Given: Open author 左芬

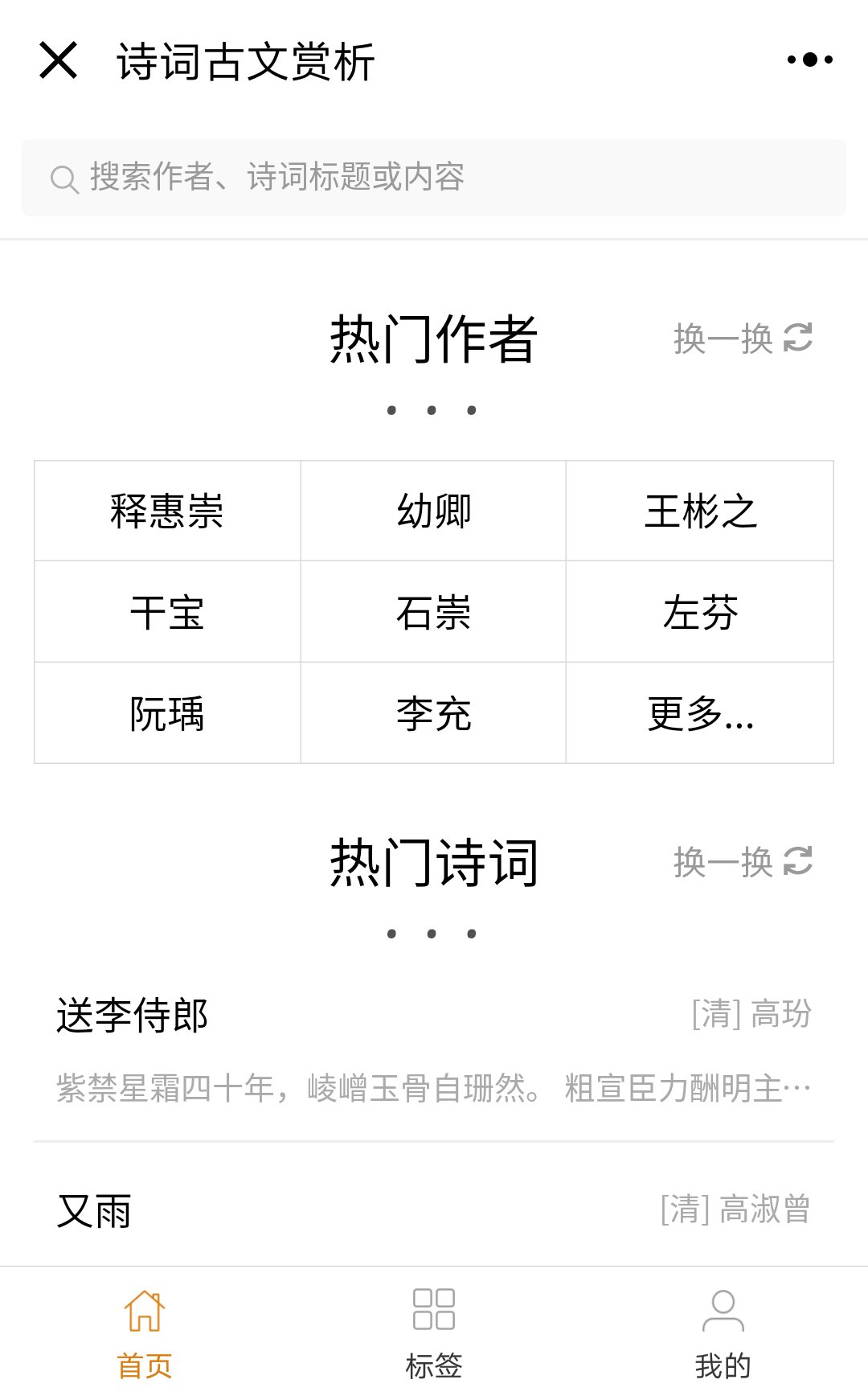Looking at the screenshot, I should click(x=700, y=613).
